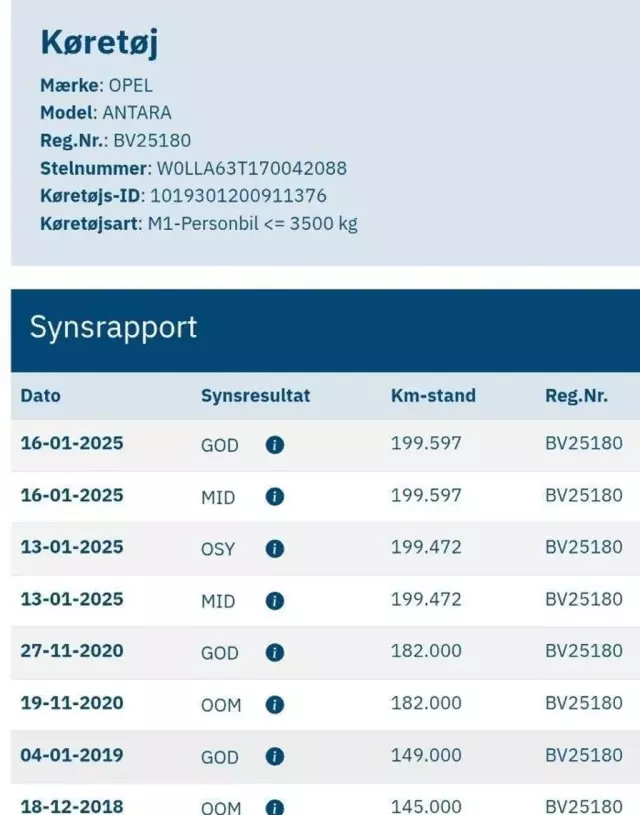The image size is (640, 815).
Task: View info for 04-01-2019 GOD result
Action: click(x=275, y=757)
